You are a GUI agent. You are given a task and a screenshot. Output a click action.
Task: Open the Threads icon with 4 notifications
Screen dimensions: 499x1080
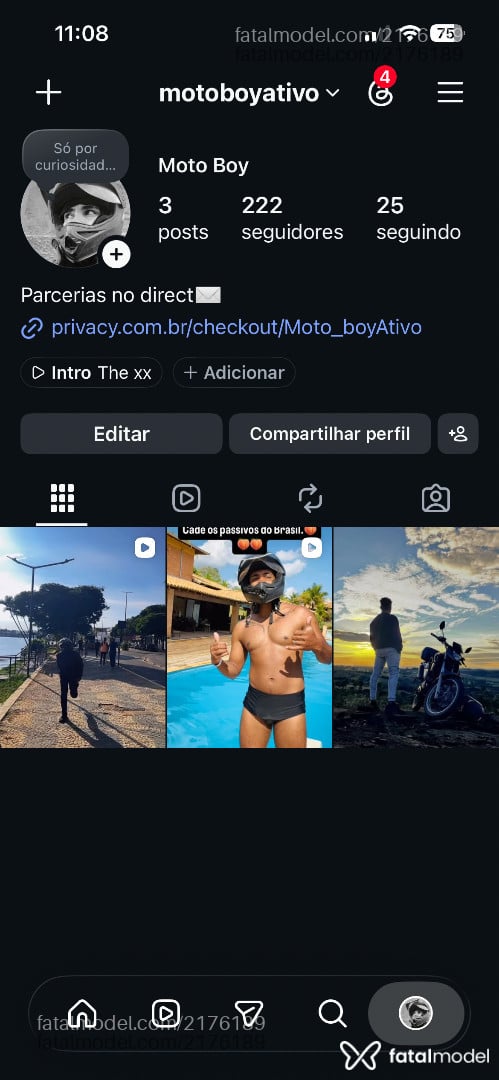coord(380,90)
